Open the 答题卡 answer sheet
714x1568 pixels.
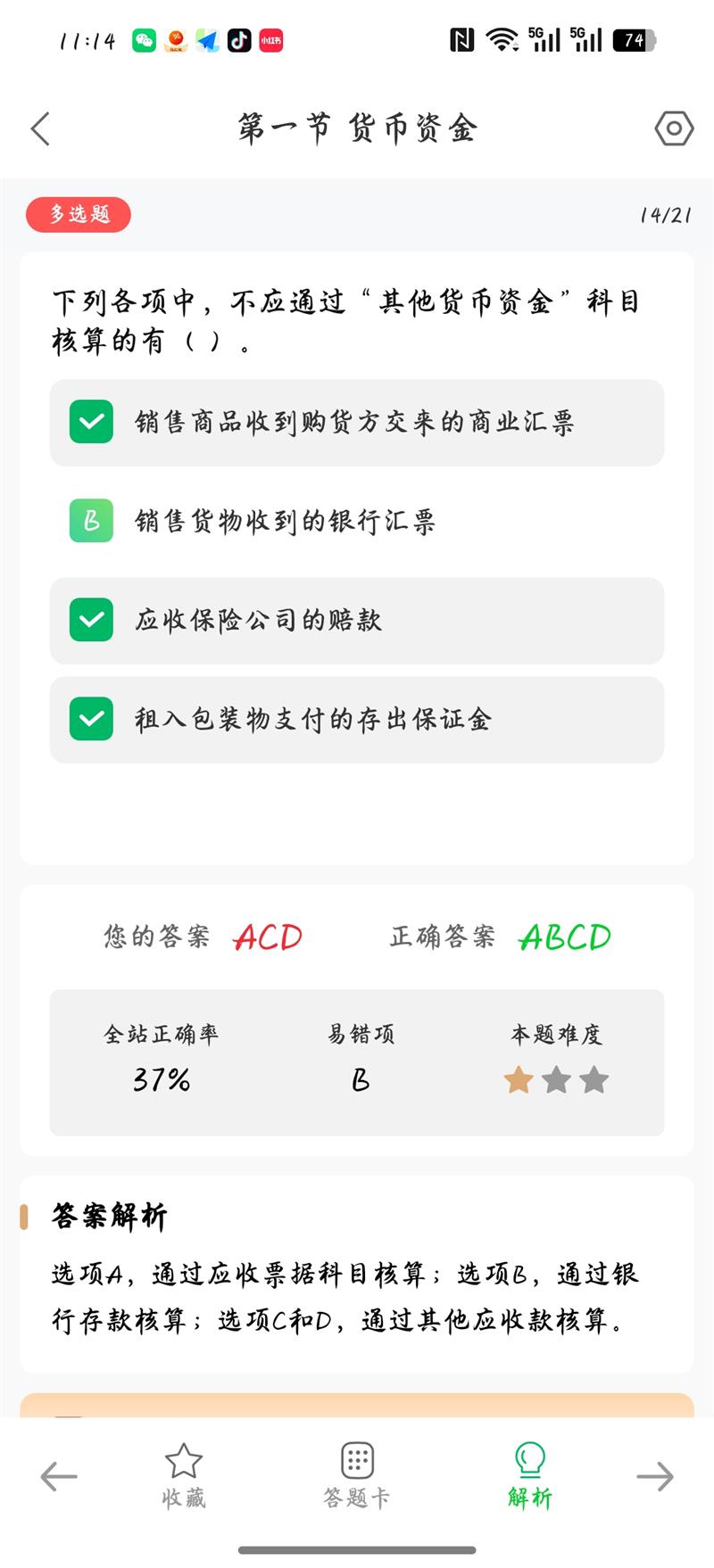356,1476
